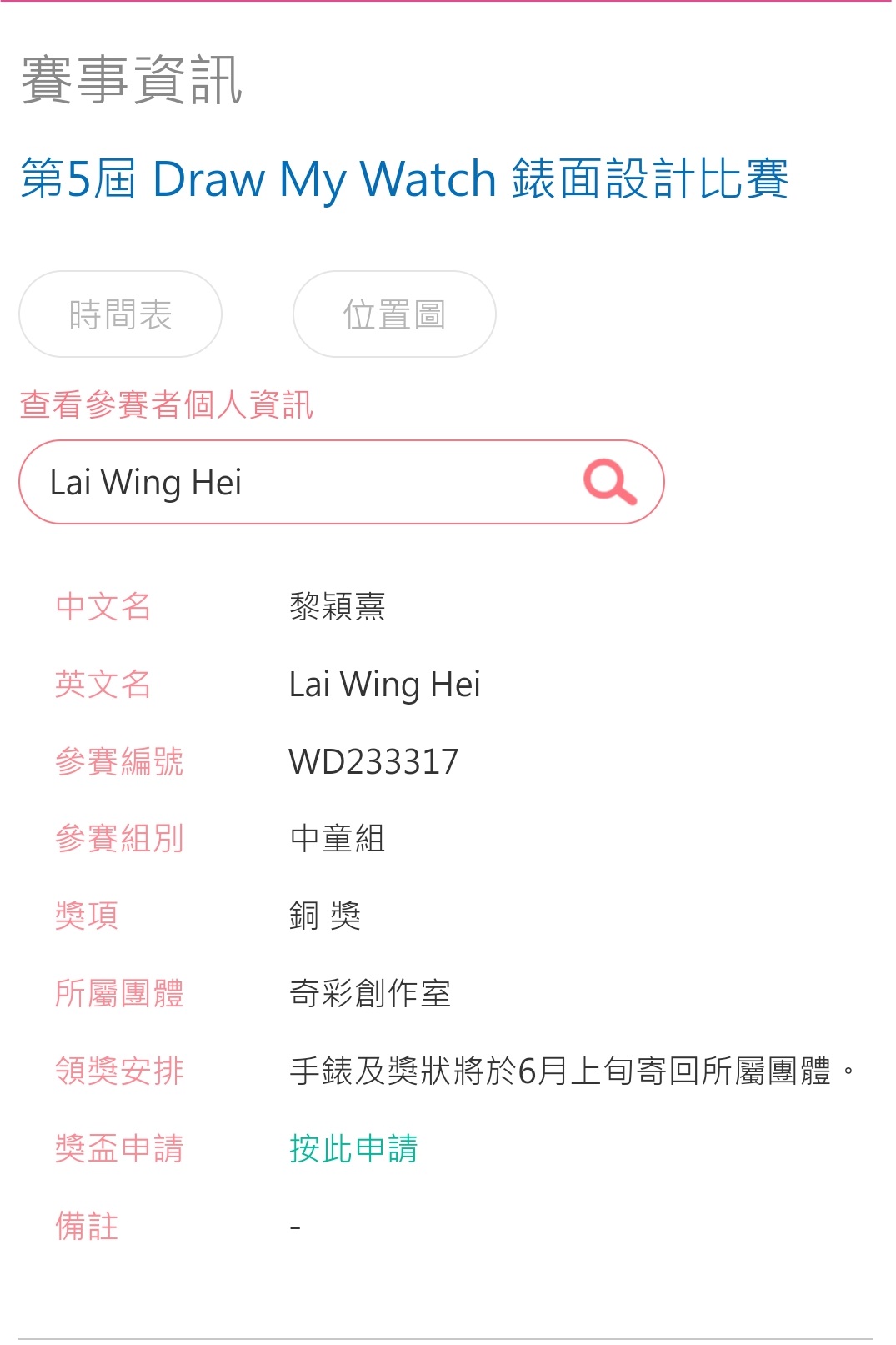Tap the participant name search field
The height and width of the screenshot is (1345, 896).
pos(300,483)
